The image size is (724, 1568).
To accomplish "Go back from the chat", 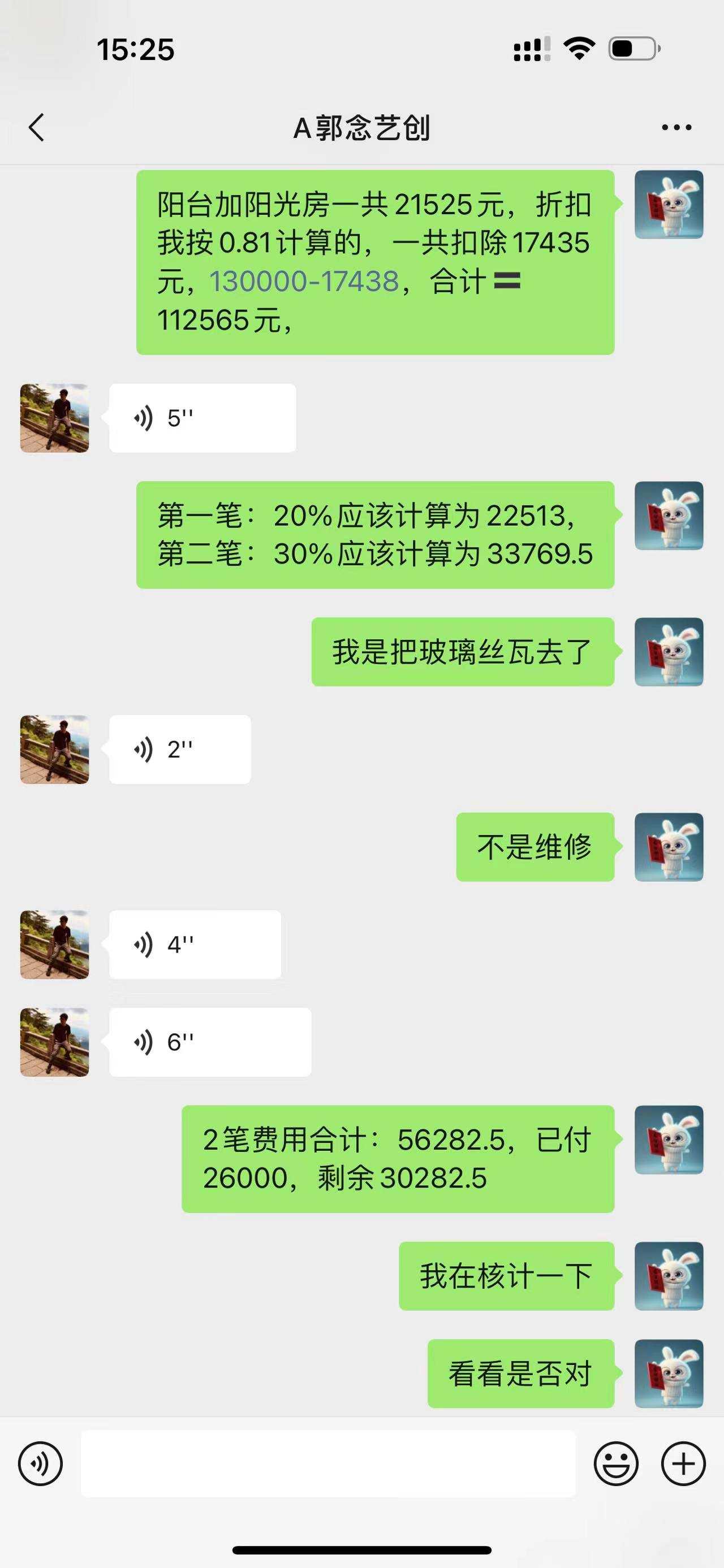I will pyautogui.click(x=37, y=127).
